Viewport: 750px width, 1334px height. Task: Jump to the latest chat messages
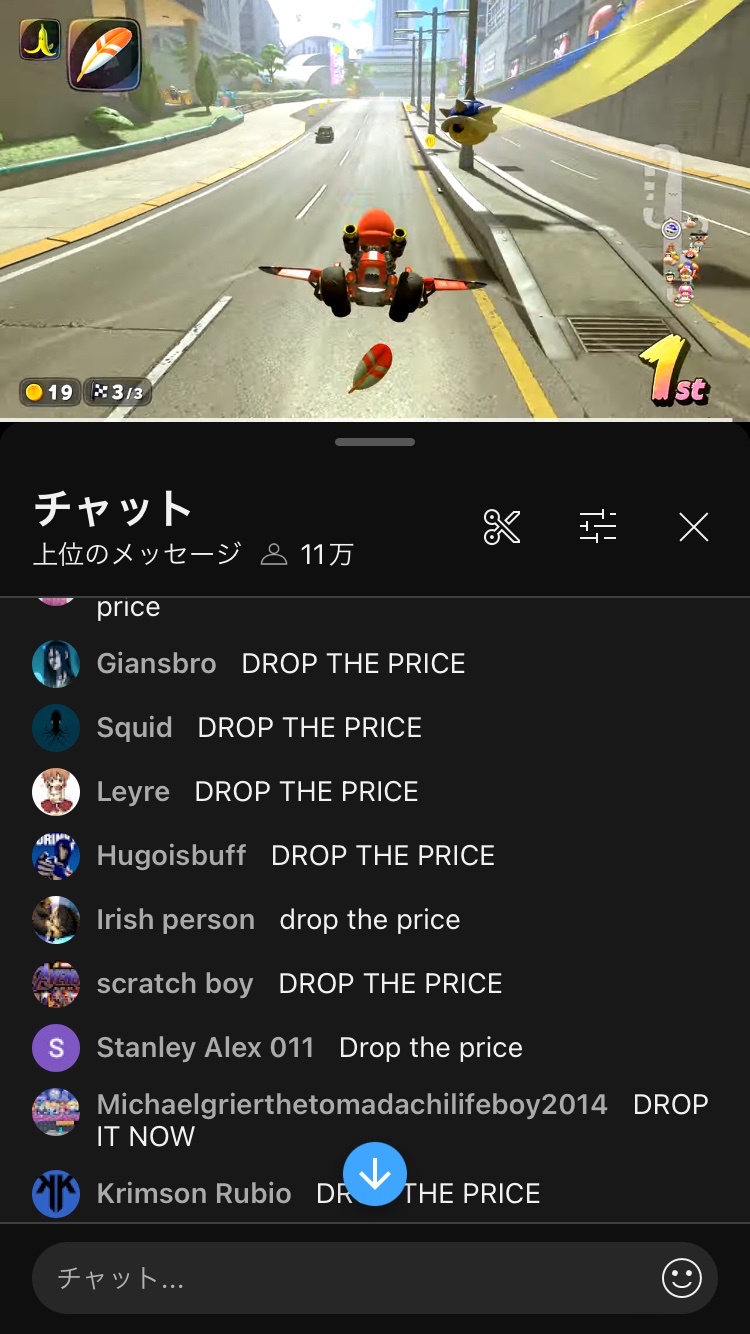point(375,1174)
